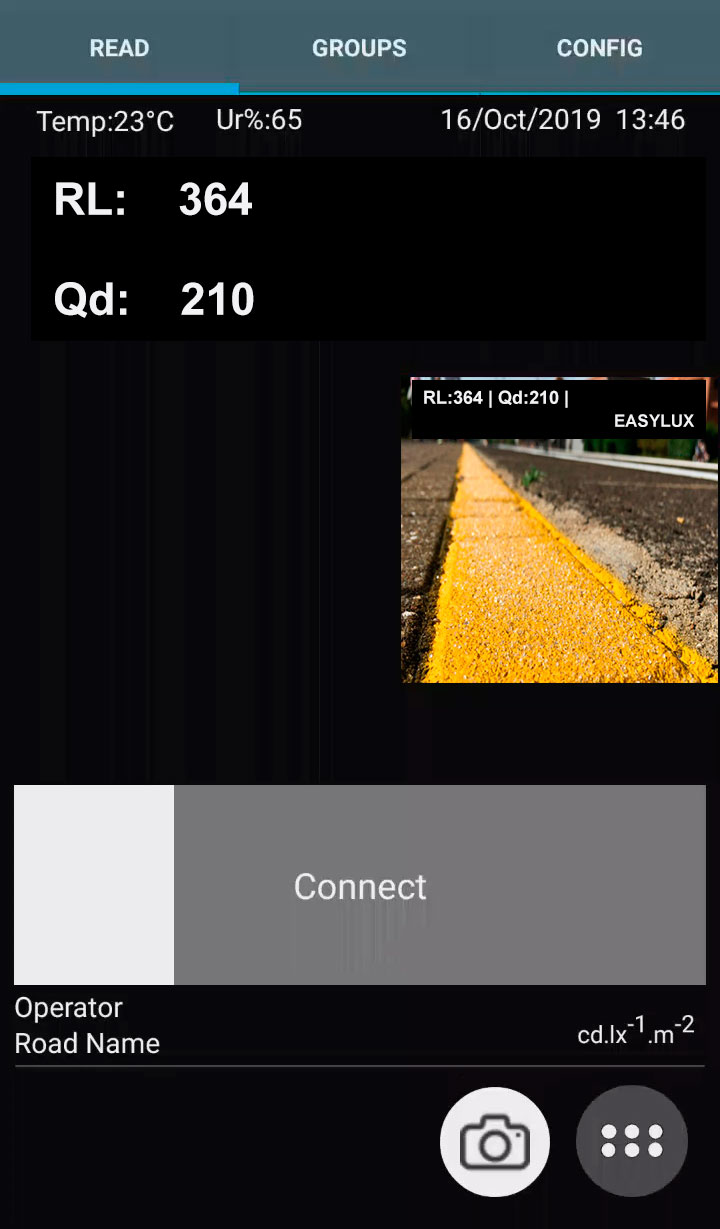Select the READ tab

(x=119, y=47)
